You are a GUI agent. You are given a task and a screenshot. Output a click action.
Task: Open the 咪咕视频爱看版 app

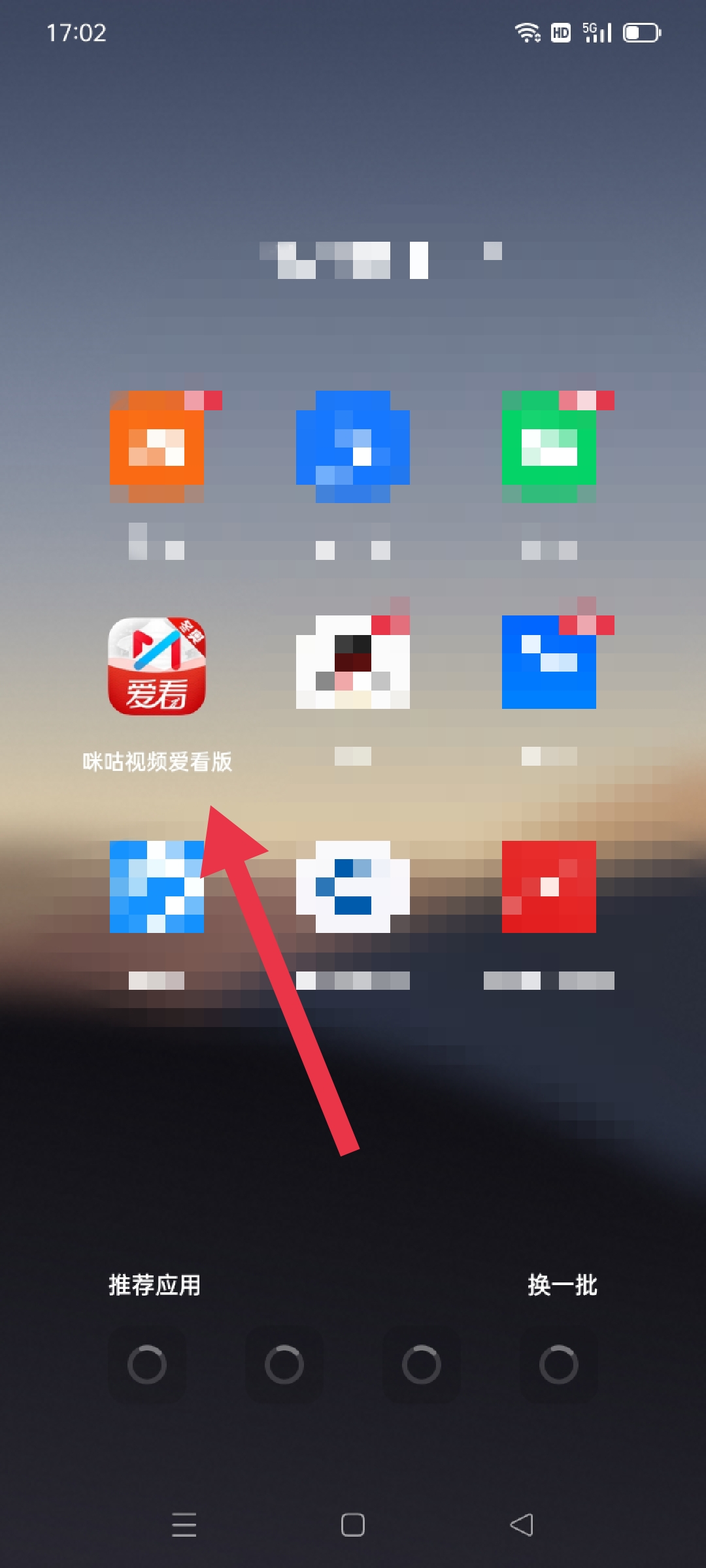tap(156, 667)
